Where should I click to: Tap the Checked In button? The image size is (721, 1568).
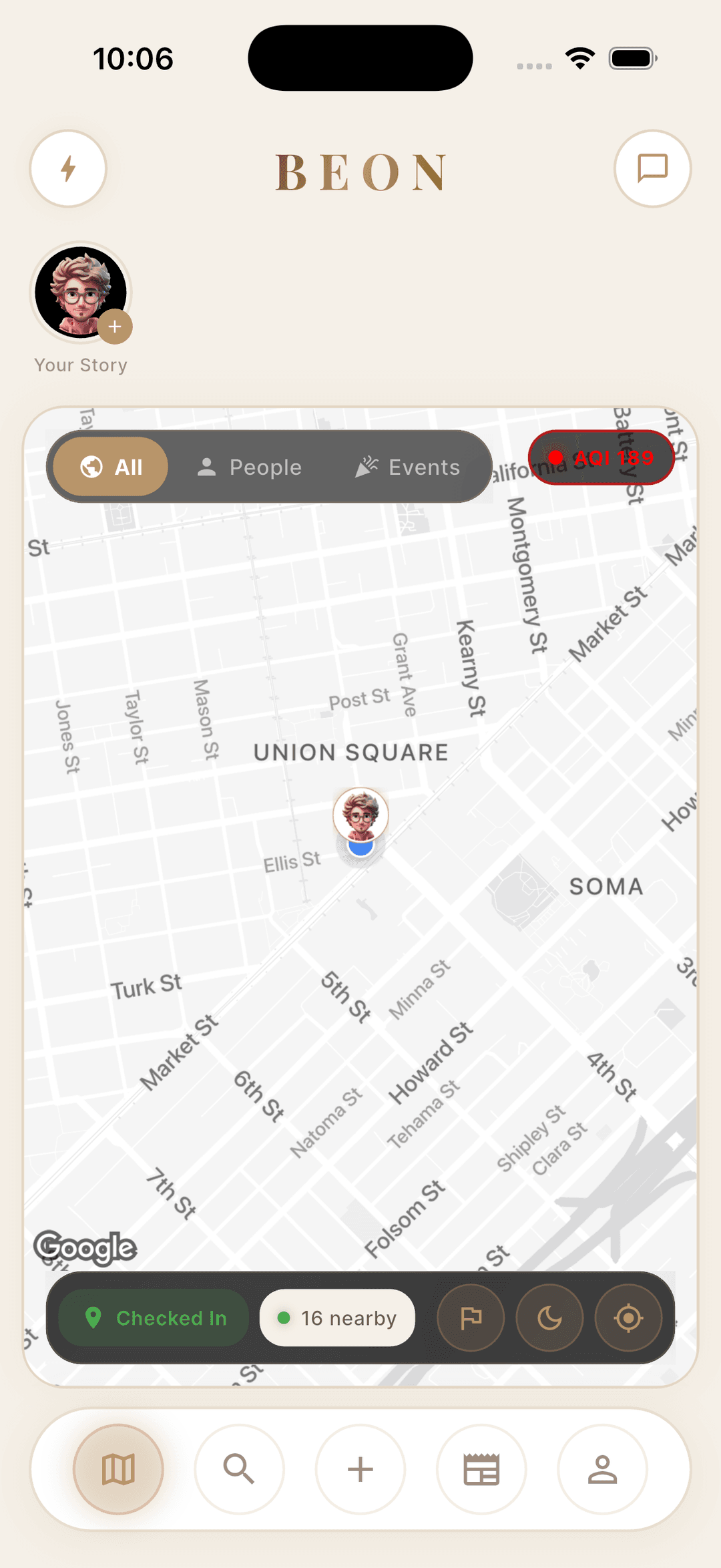click(154, 1318)
